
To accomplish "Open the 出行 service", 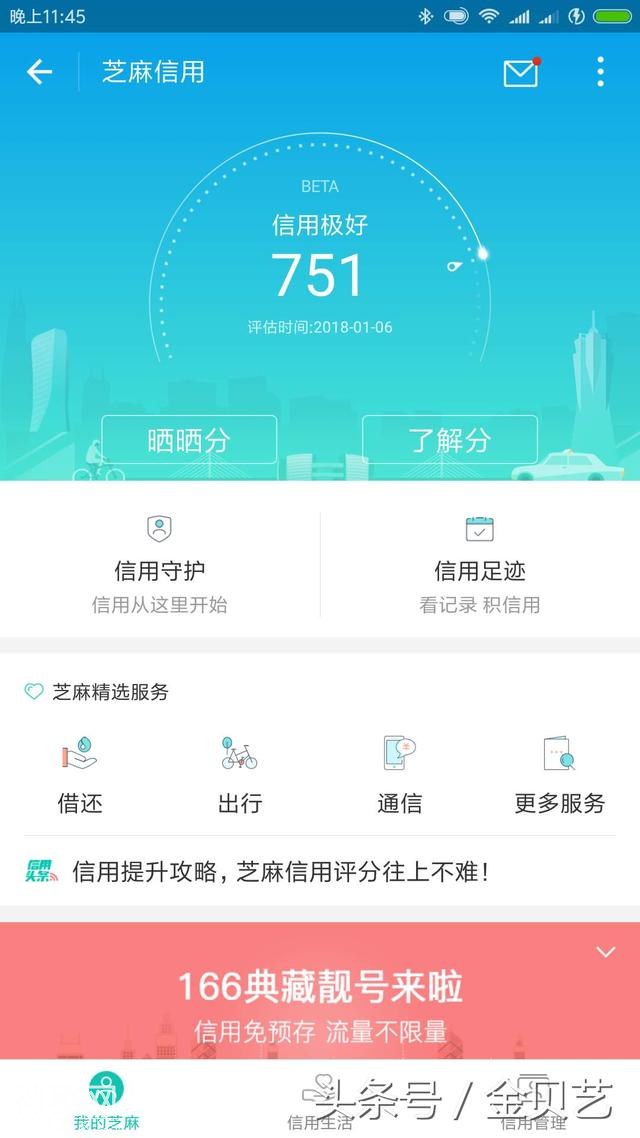I will (240, 774).
